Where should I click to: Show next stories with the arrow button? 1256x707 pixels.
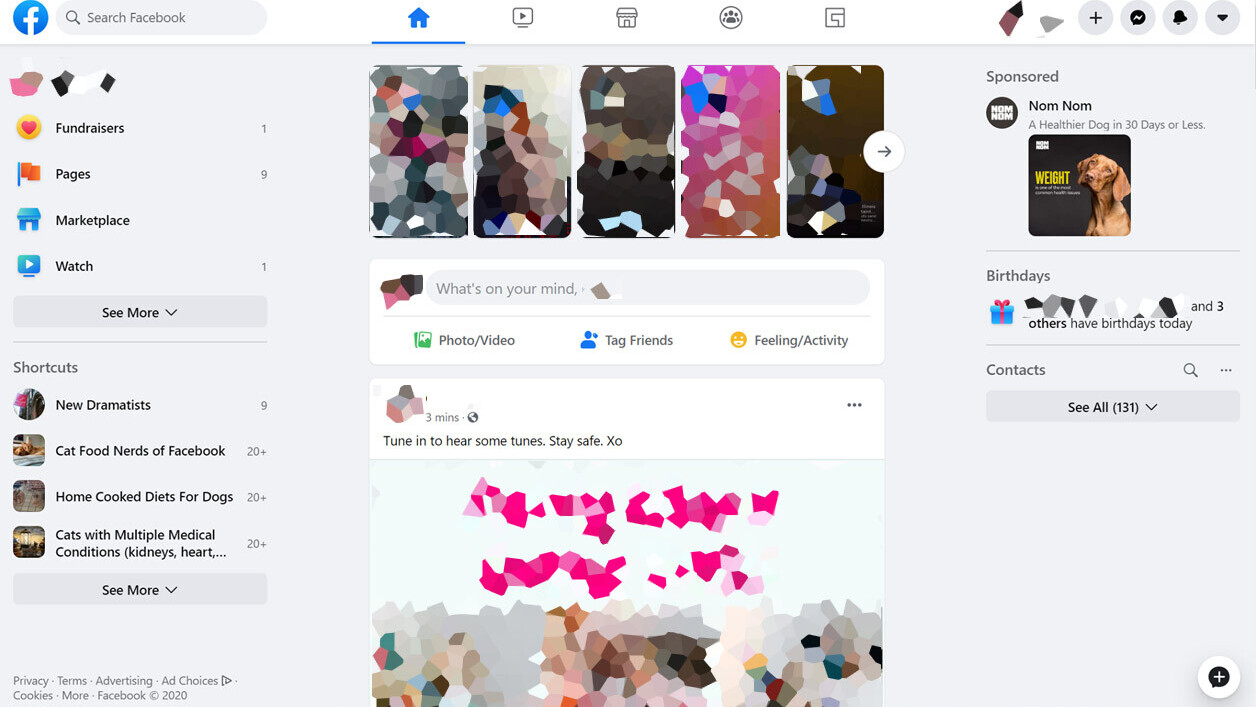click(x=884, y=152)
